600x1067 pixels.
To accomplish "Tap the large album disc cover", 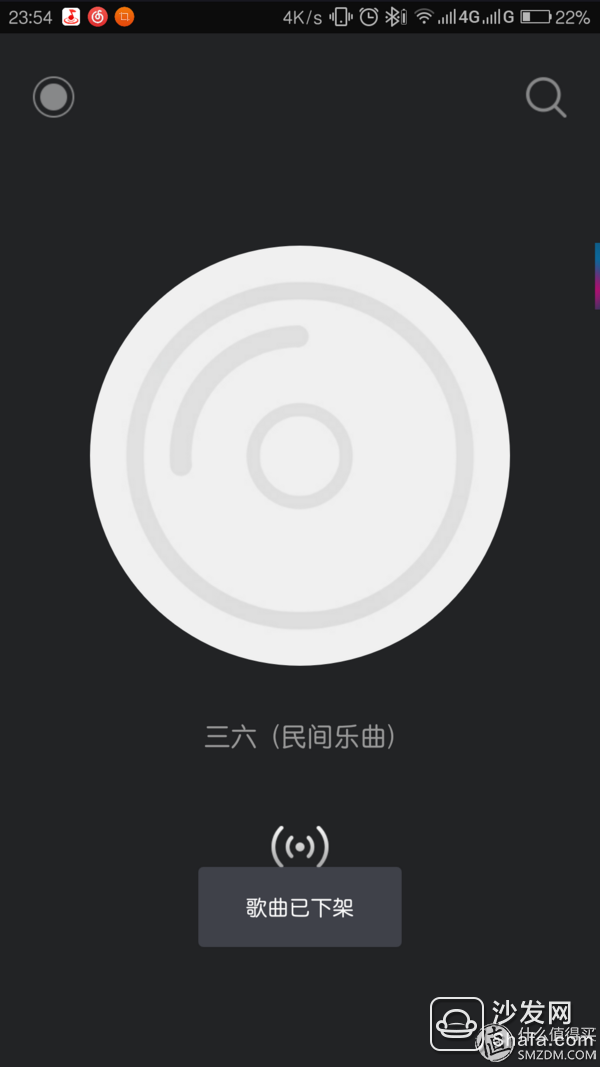I will [x=300, y=455].
